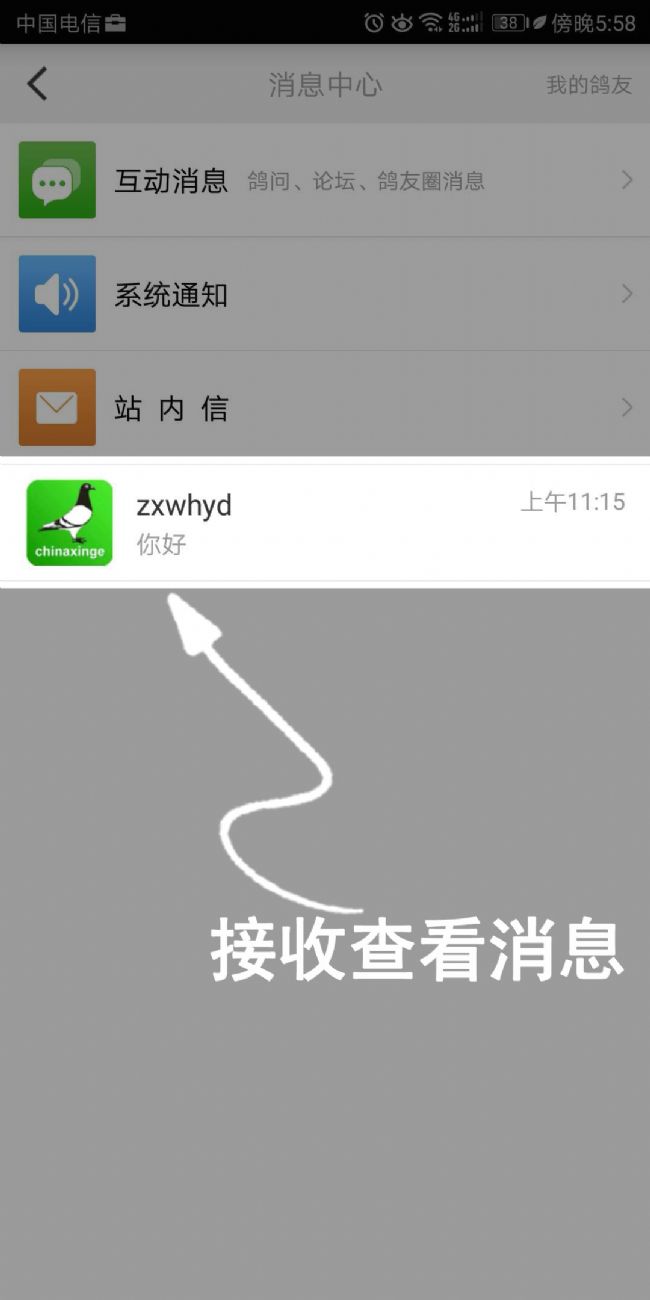
Task: Open 我的鸽友 list
Action: [588, 85]
